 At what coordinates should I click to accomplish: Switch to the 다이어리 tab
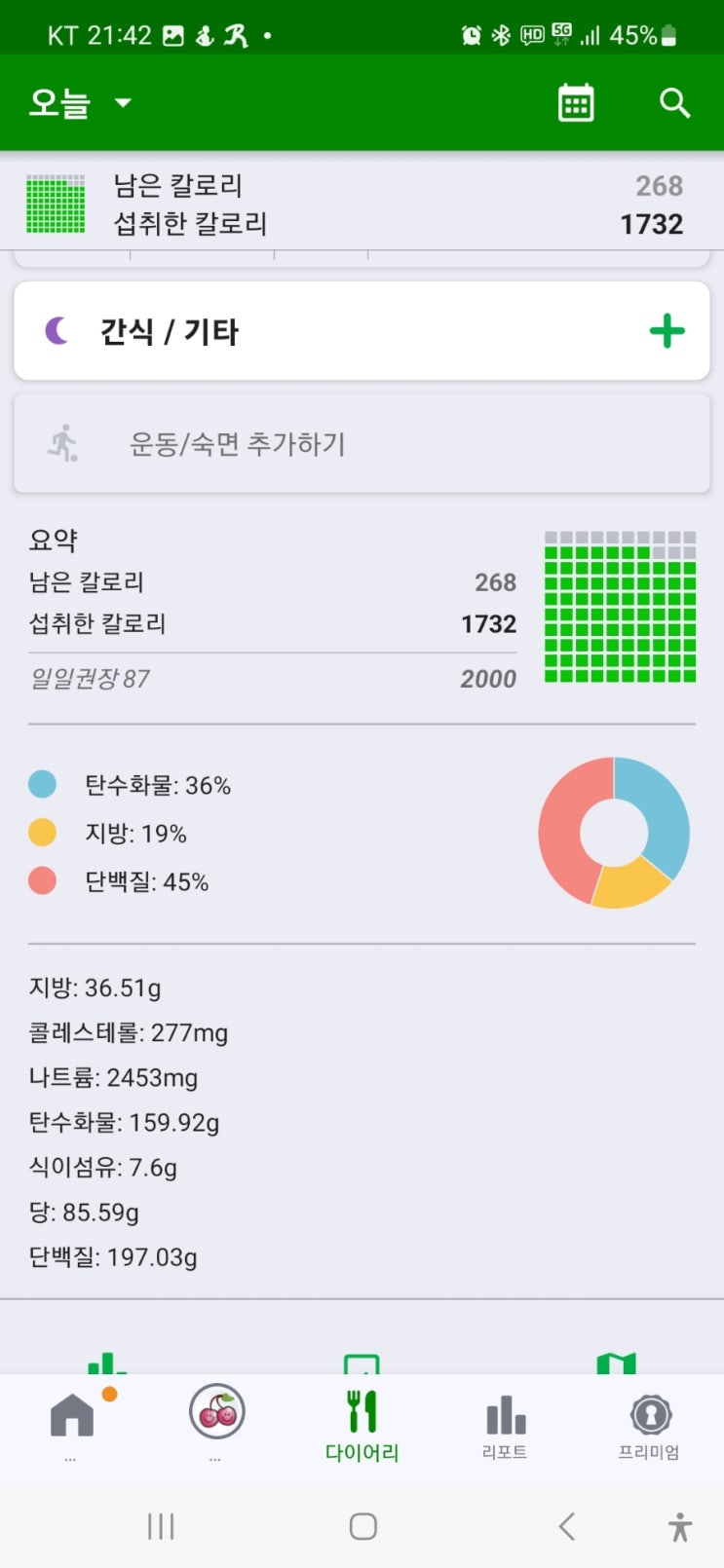pyautogui.click(x=362, y=1425)
